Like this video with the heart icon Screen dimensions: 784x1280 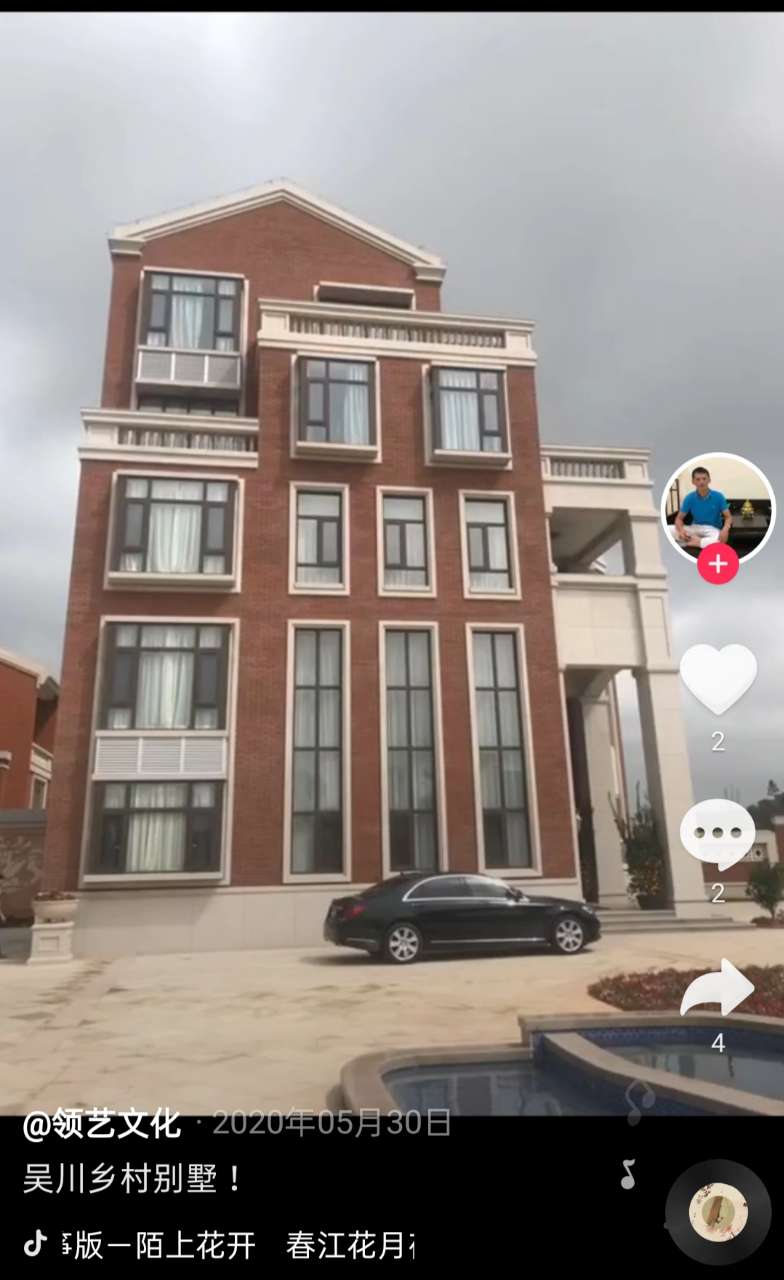coord(718,679)
